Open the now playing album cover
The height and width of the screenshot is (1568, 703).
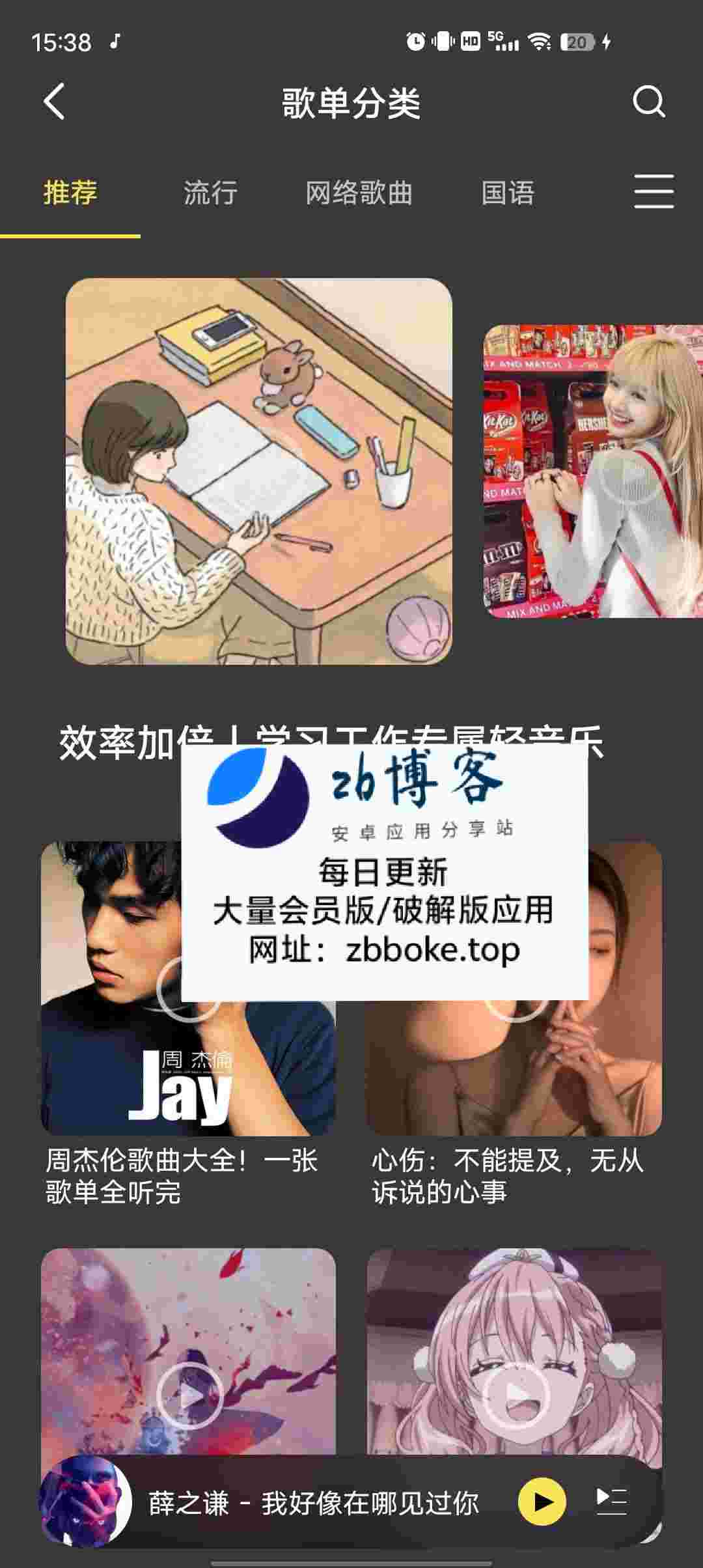pos(85,1502)
